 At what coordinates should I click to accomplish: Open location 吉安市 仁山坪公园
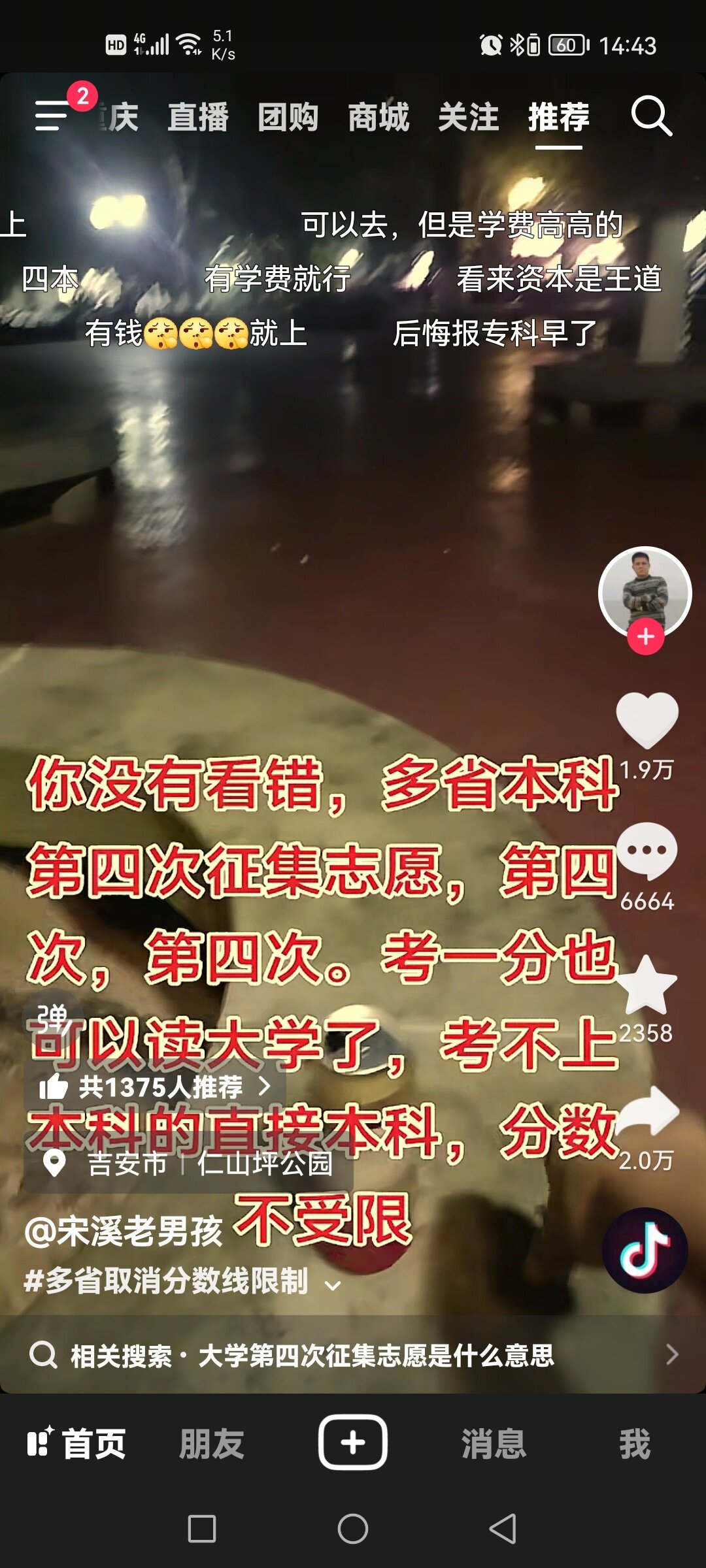click(x=190, y=1164)
